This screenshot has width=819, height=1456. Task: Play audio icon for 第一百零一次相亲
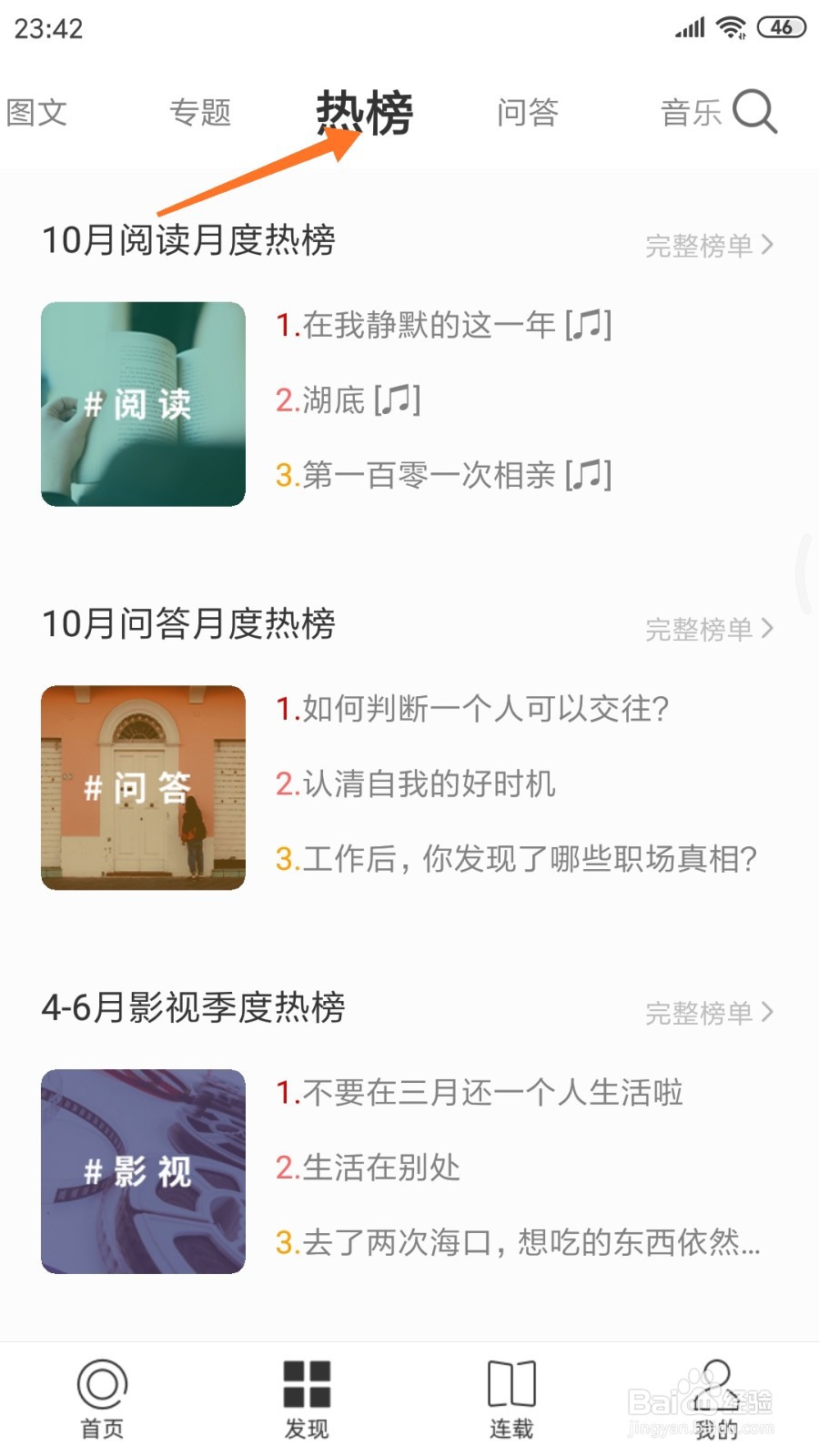coord(588,476)
